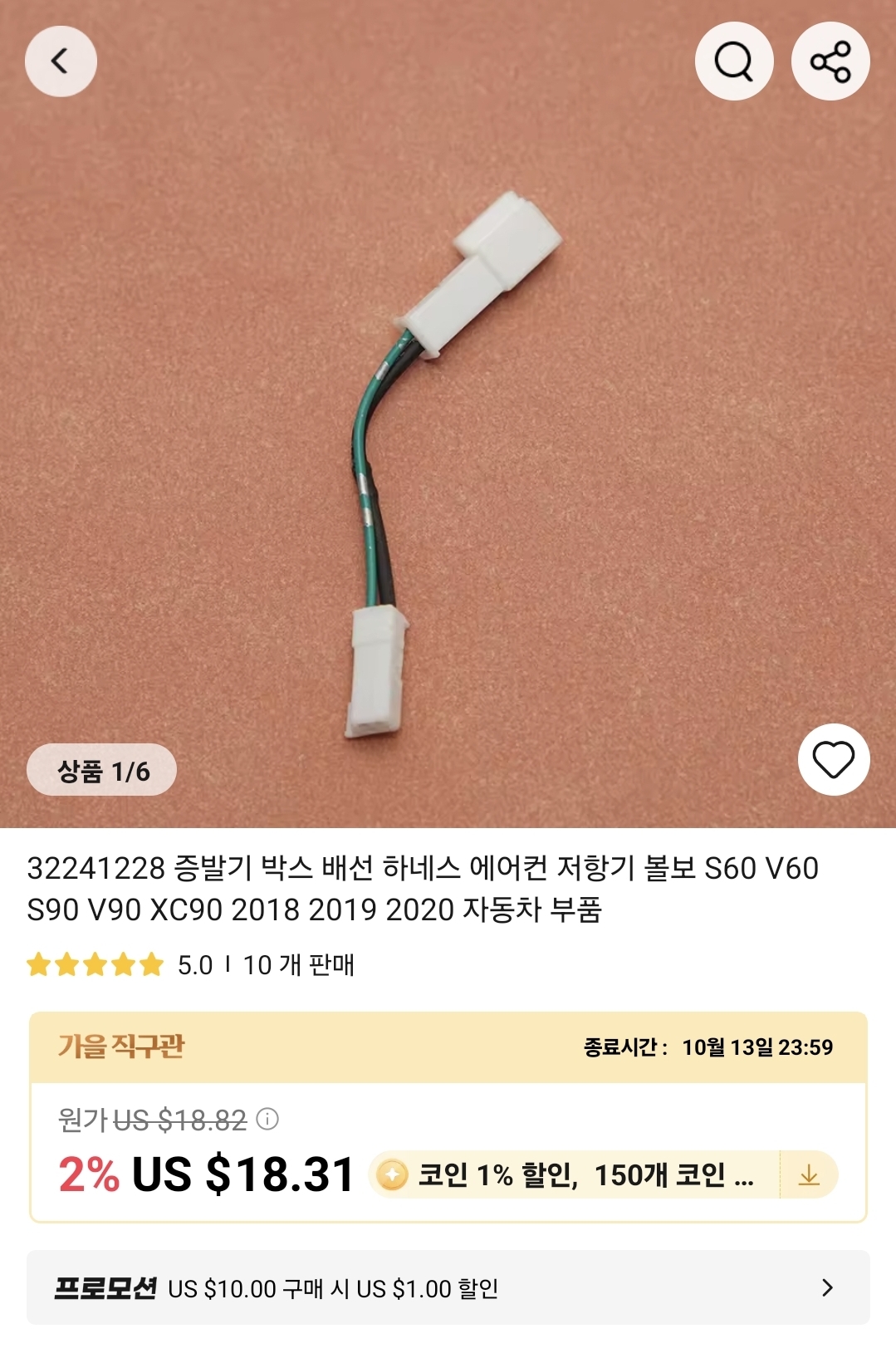The height and width of the screenshot is (1358, 896).
Task: Open search from the product page
Action: (x=733, y=61)
